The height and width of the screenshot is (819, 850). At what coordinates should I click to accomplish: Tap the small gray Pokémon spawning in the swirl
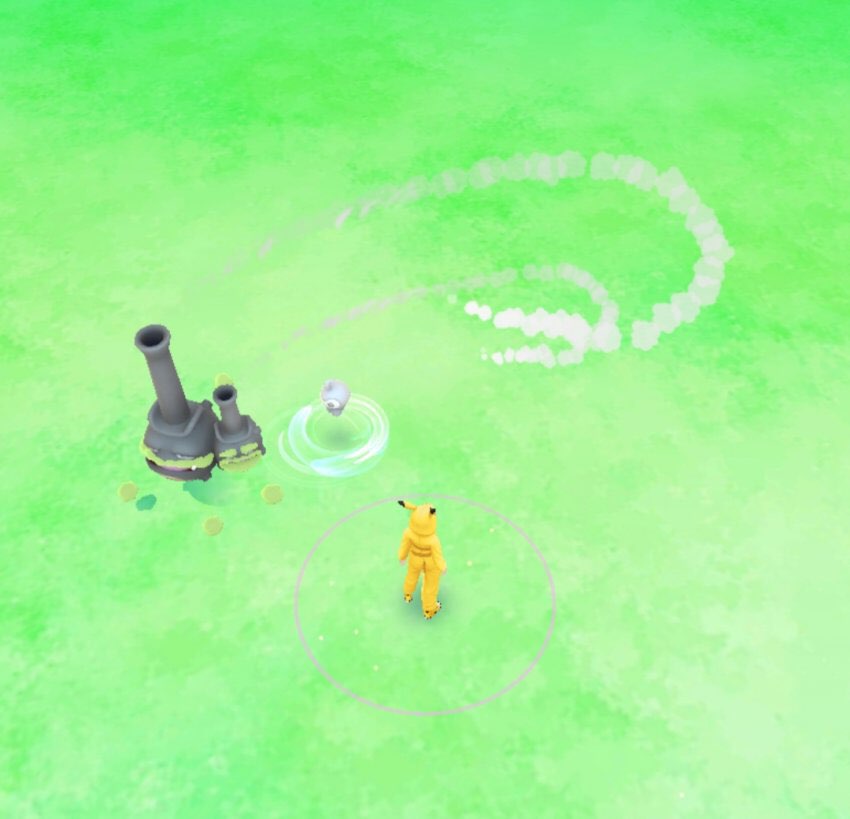pyautogui.click(x=335, y=399)
